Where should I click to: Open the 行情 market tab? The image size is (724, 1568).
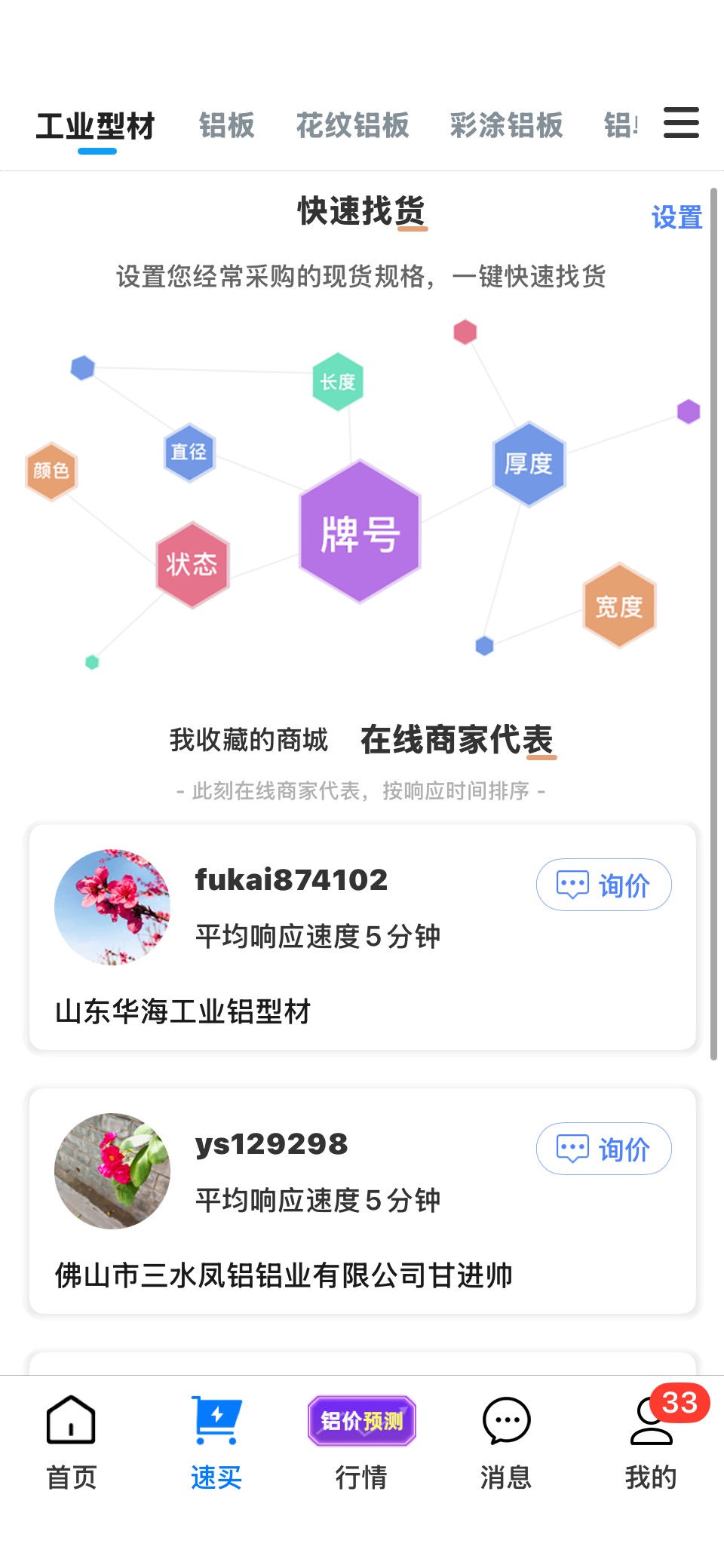tap(361, 1442)
